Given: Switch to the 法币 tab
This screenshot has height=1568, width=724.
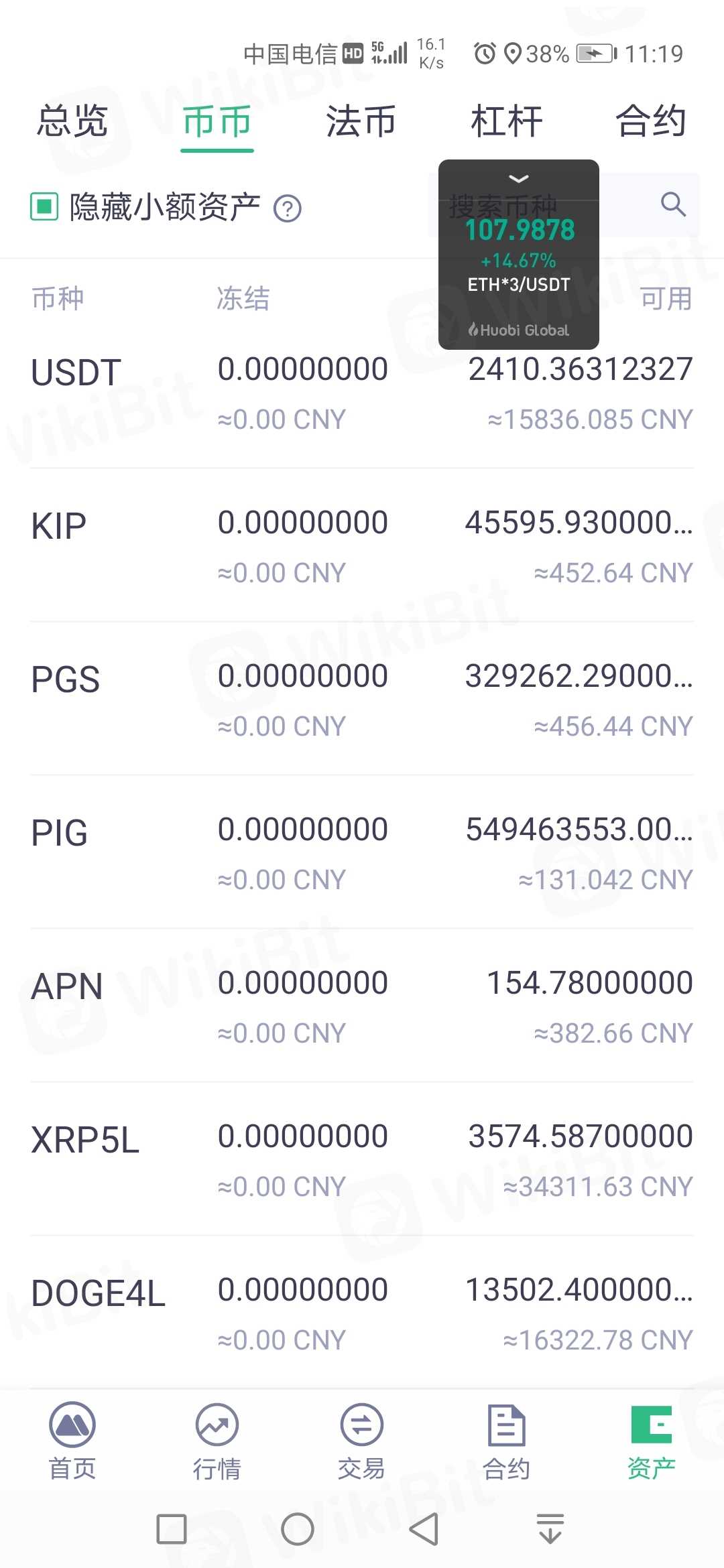Looking at the screenshot, I should 361,122.
